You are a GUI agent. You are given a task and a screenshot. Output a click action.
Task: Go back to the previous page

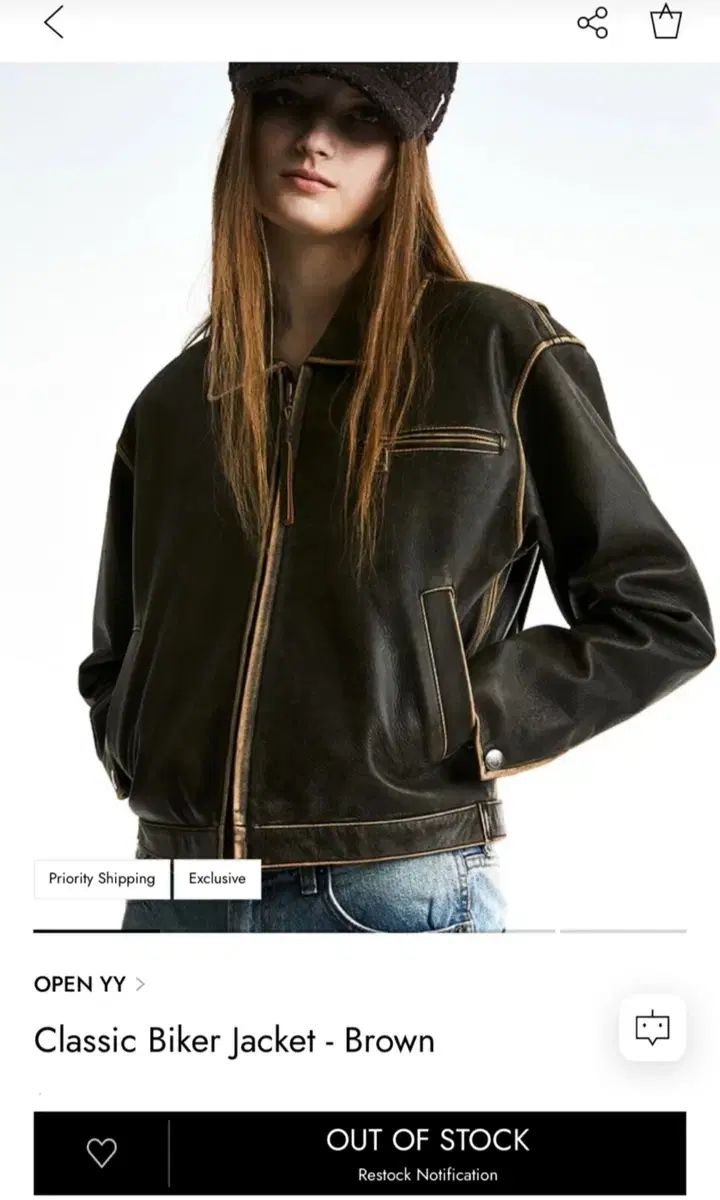(x=54, y=22)
